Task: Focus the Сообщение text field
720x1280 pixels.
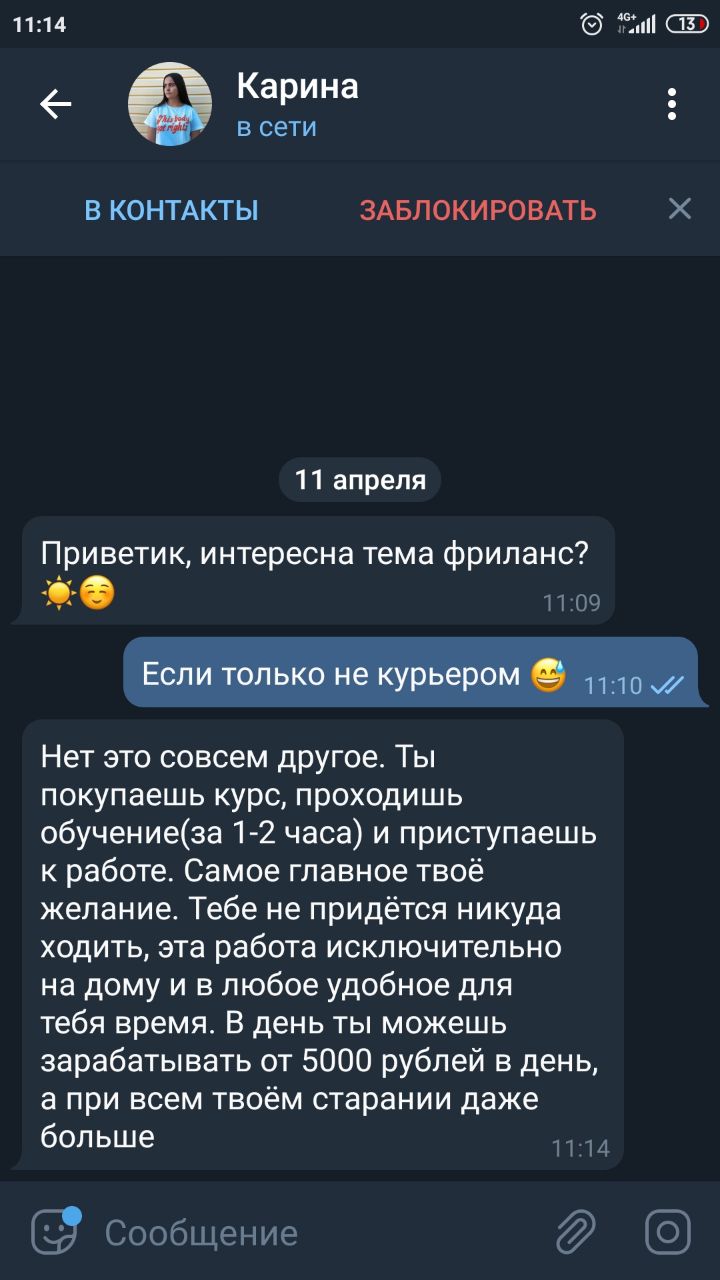Action: point(310,1232)
